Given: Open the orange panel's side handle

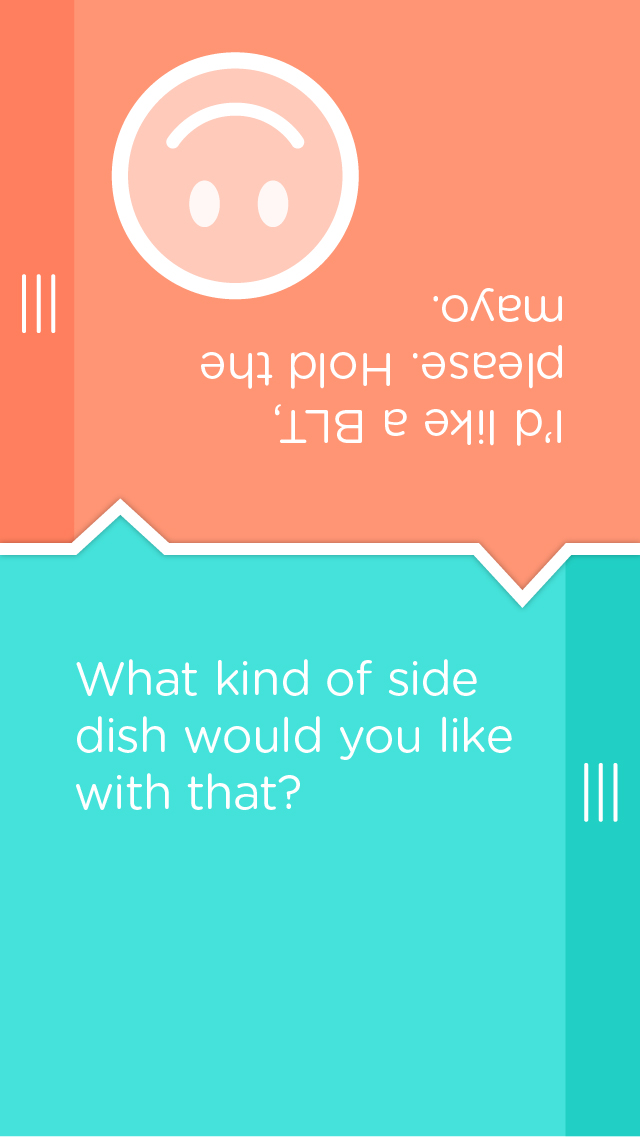Looking at the screenshot, I should 38,303.
